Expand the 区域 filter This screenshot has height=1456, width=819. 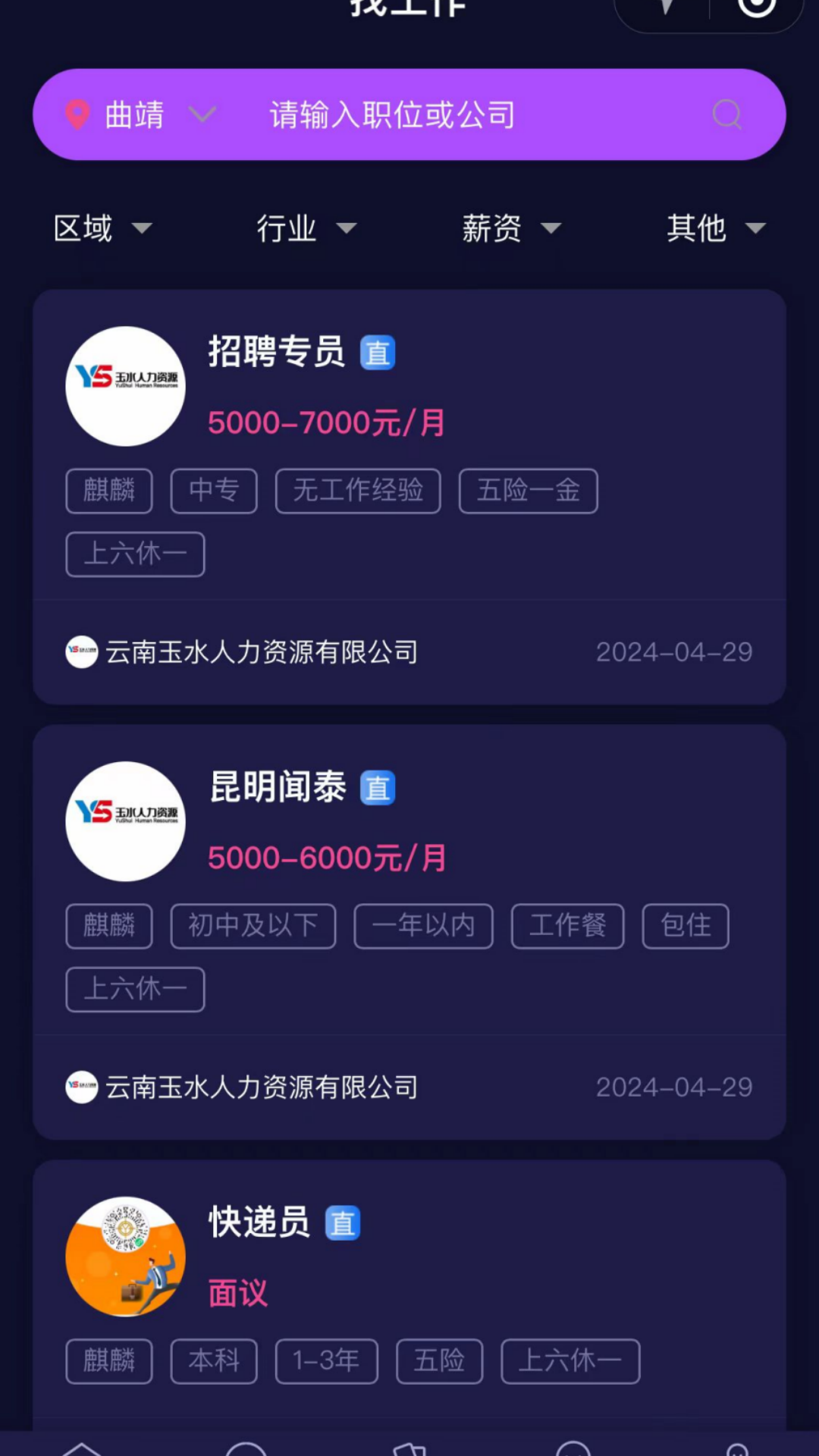pyautogui.click(x=102, y=228)
